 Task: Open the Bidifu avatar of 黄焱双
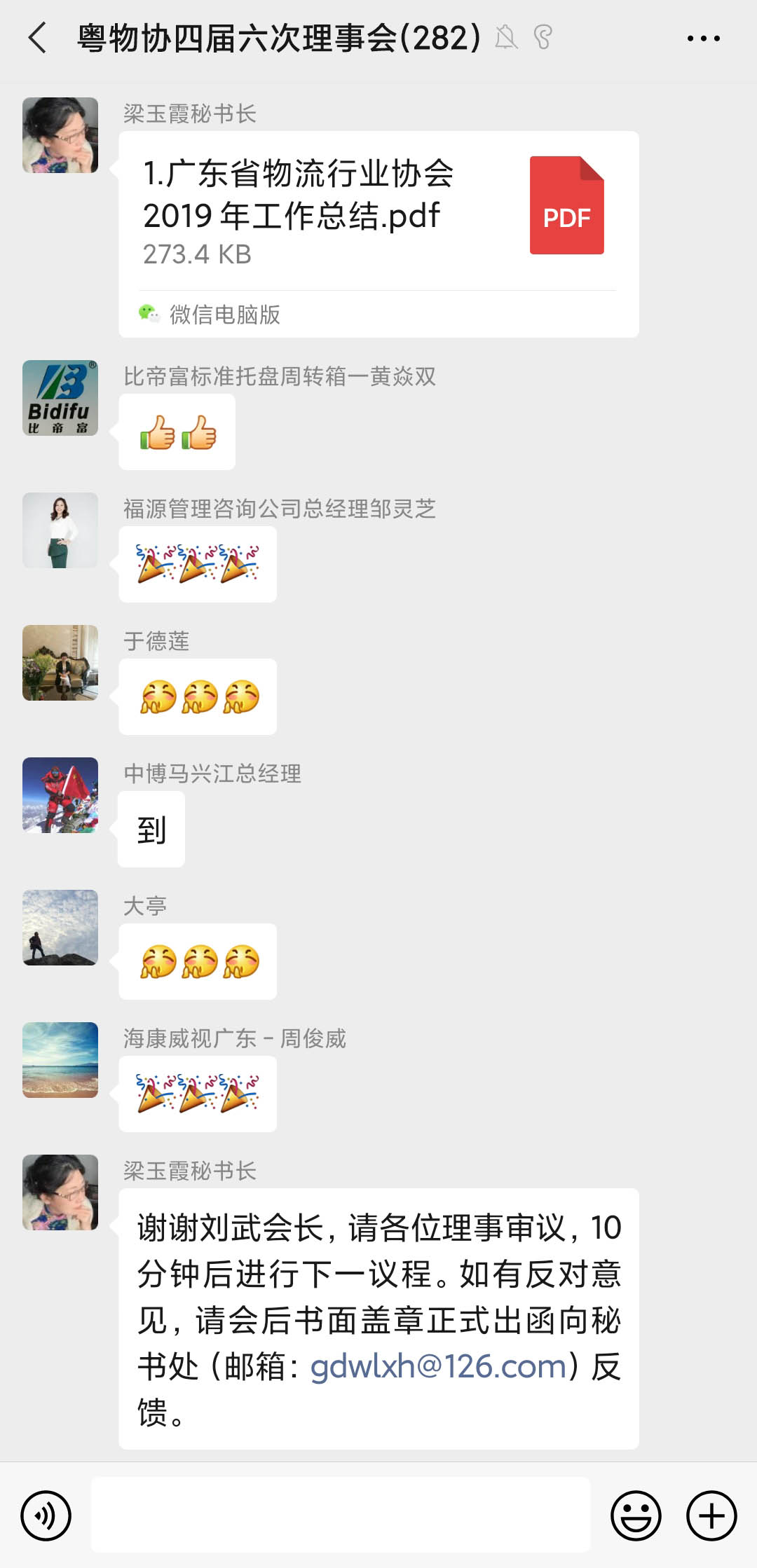click(60, 398)
